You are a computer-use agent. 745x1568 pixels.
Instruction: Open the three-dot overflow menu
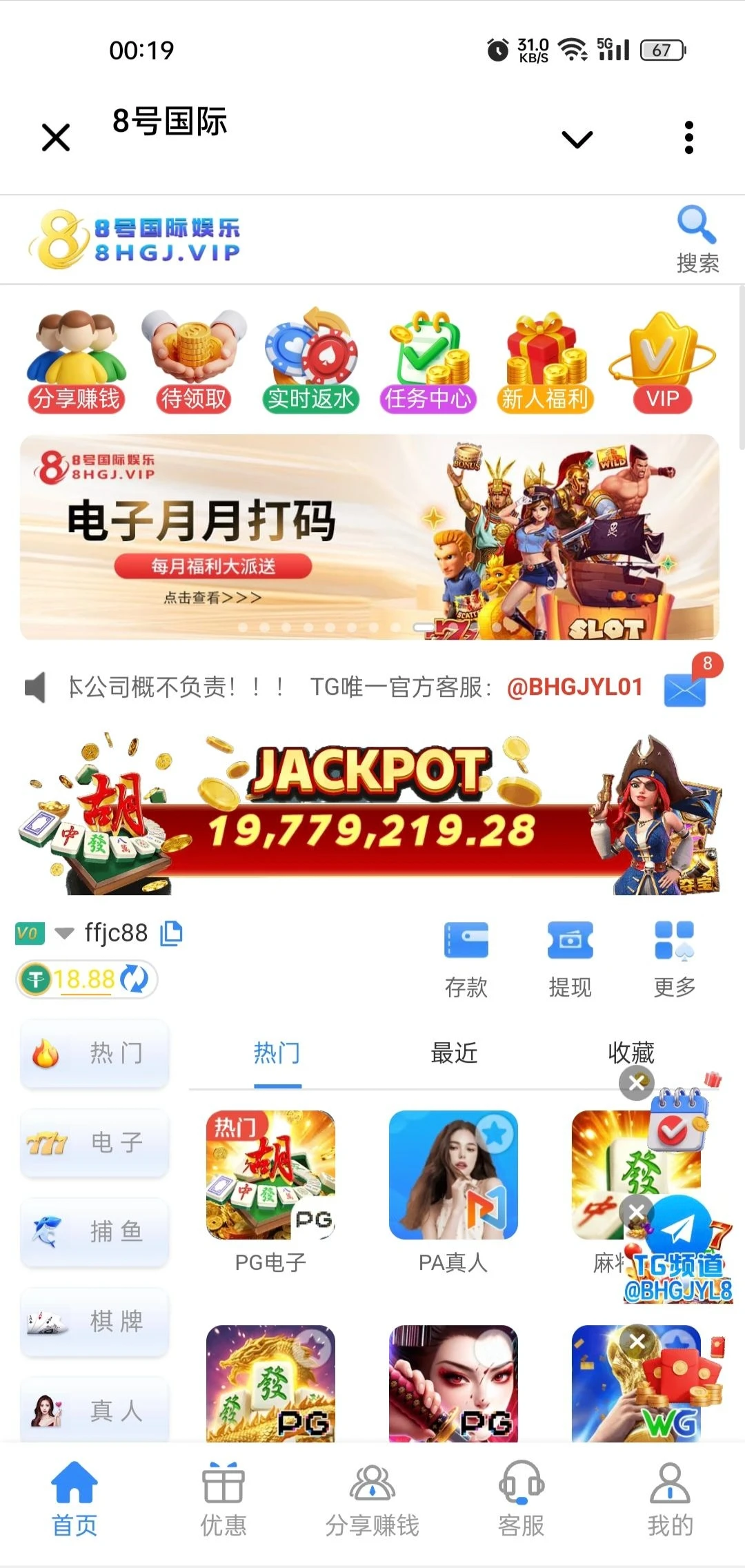tap(688, 137)
